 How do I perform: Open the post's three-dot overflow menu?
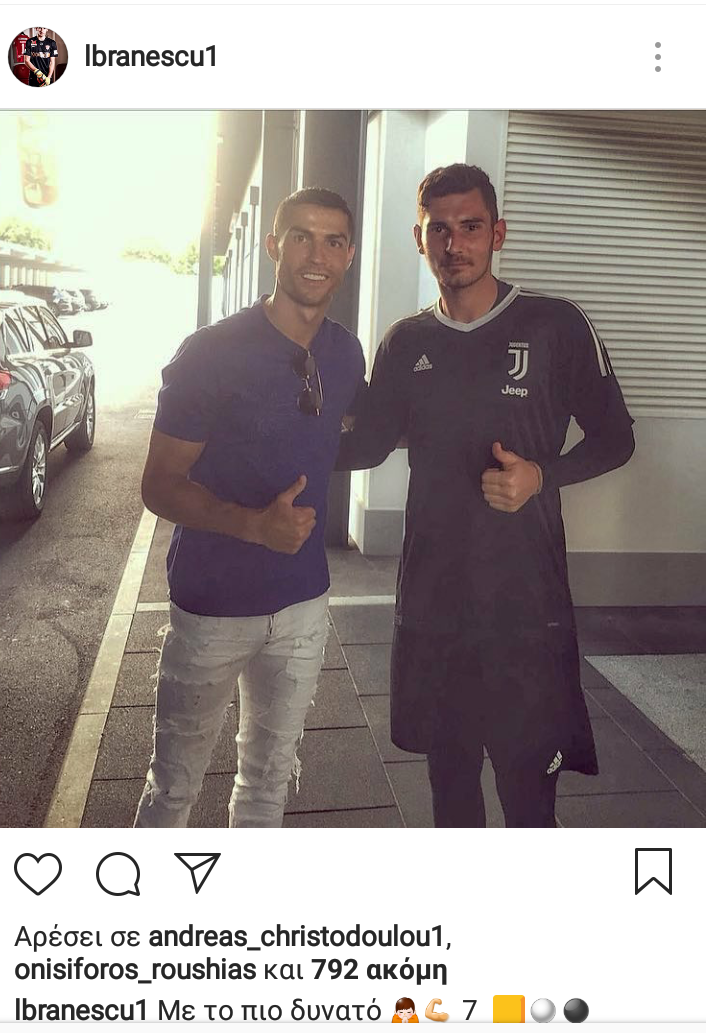click(657, 57)
